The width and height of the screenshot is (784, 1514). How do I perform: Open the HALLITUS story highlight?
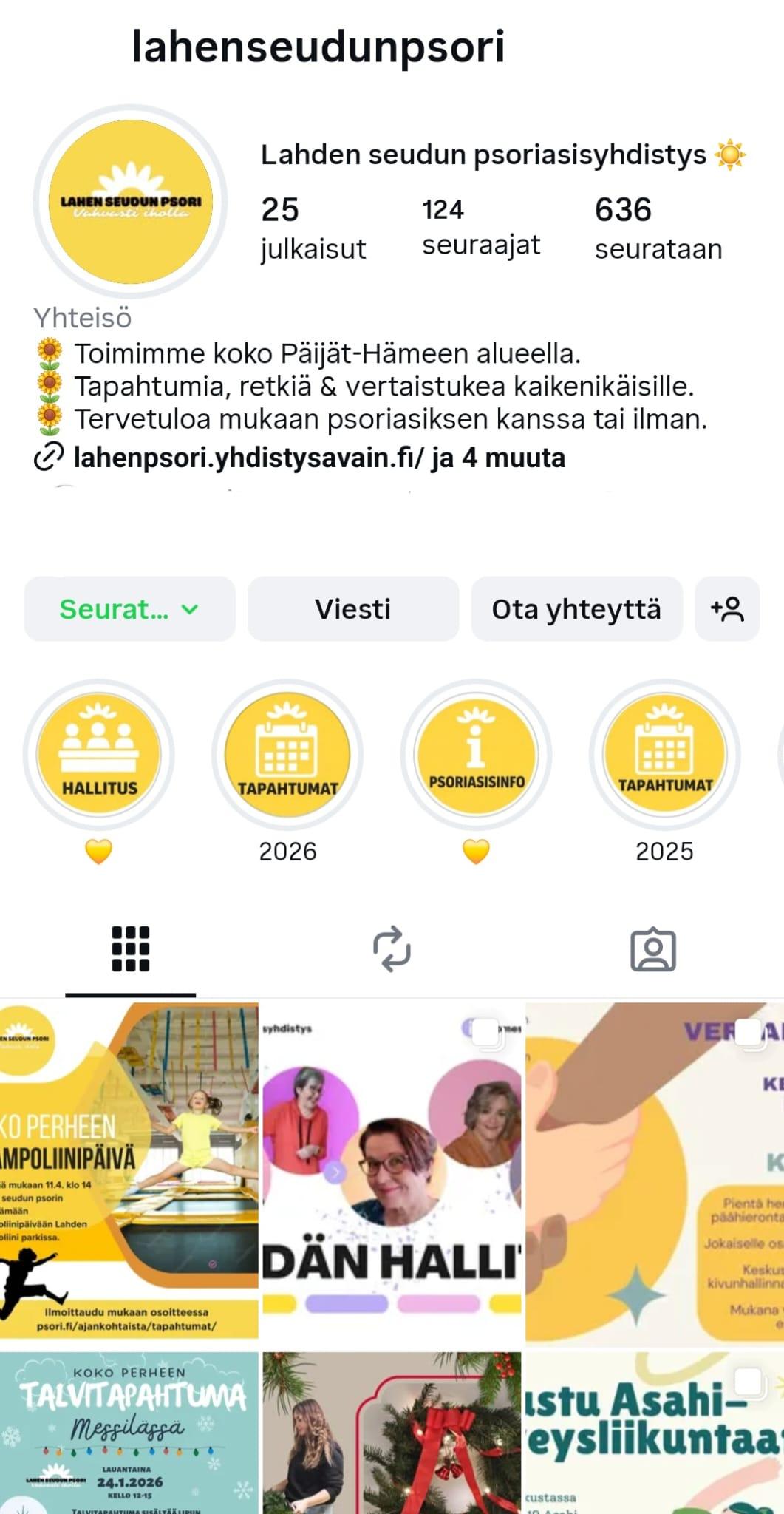(x=99, y=755)
